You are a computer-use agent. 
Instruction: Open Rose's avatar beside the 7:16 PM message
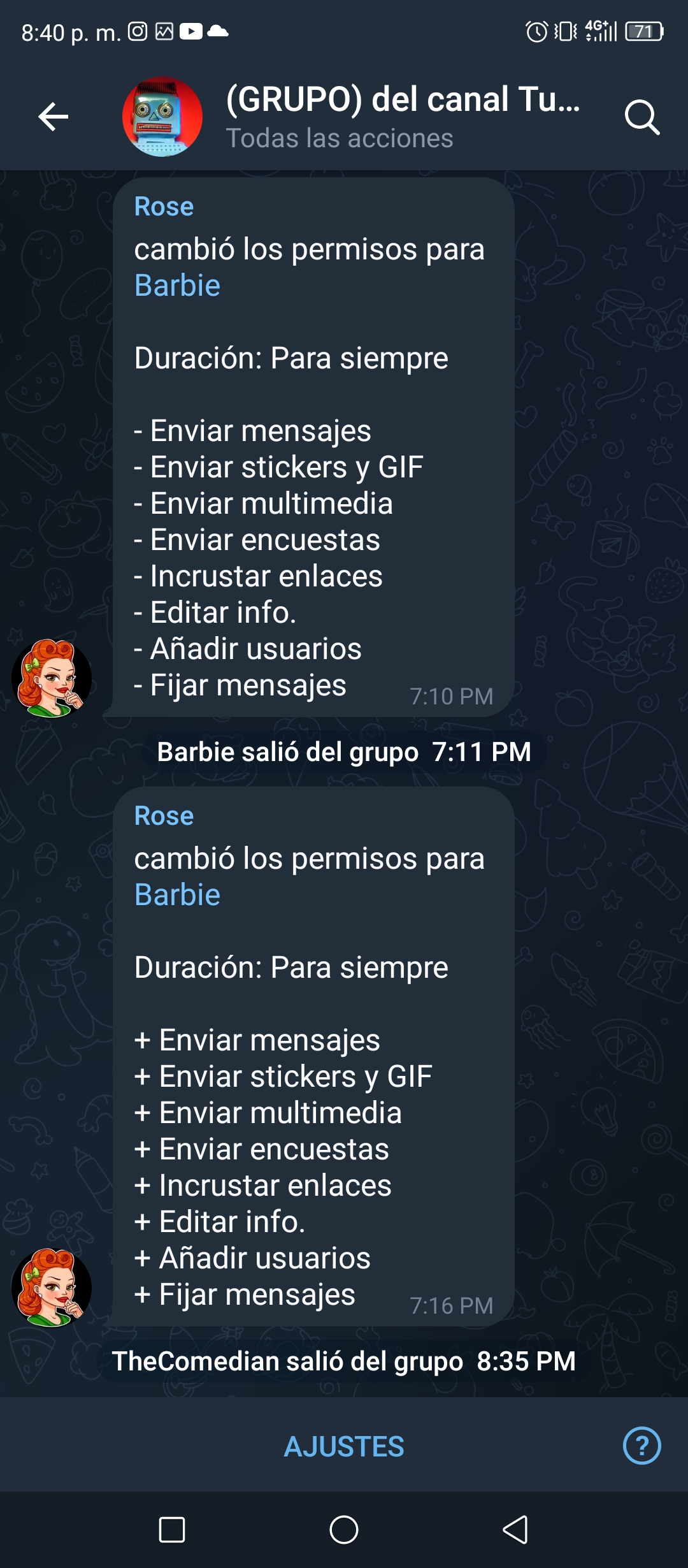pyautogui.click(x=52, y=1288)
